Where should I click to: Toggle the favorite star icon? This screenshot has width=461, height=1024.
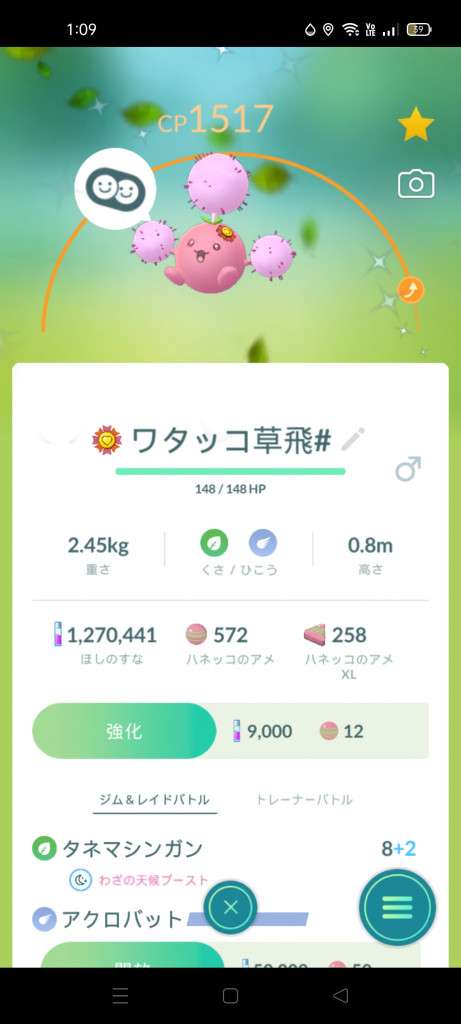(x=416, y=125)
